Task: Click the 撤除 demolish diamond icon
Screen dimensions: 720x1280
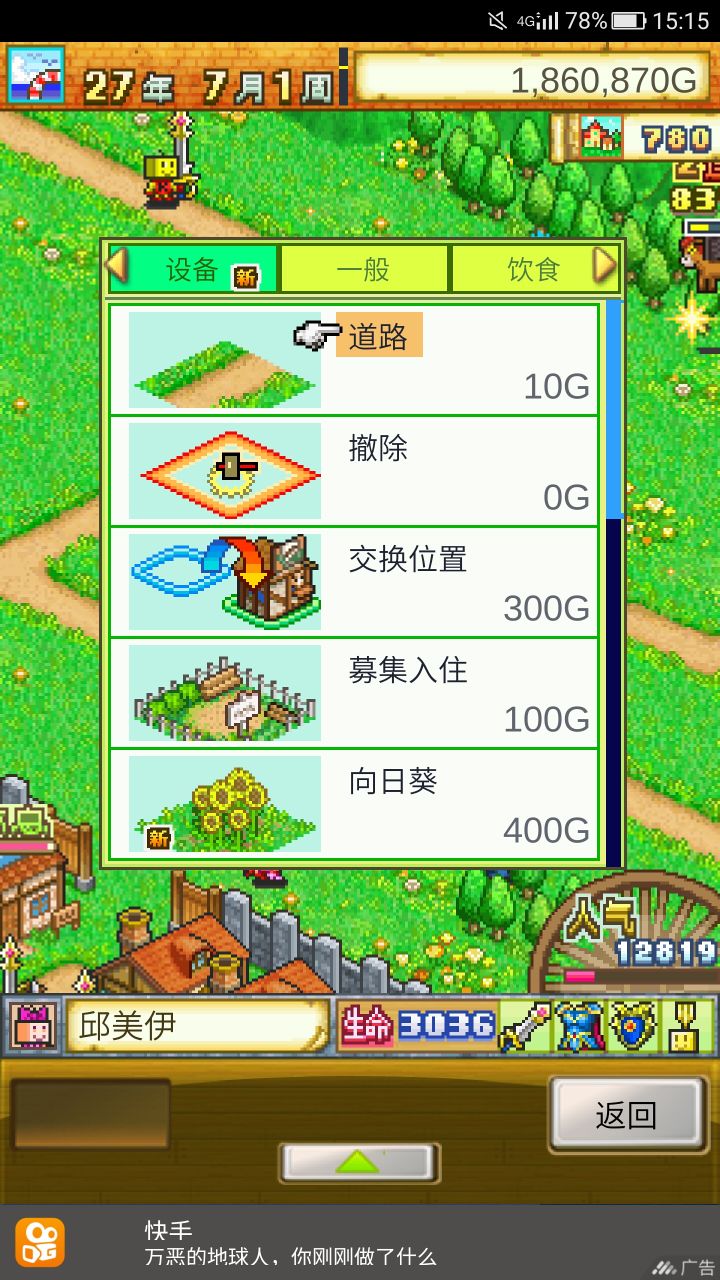Action: pos(222,470)
